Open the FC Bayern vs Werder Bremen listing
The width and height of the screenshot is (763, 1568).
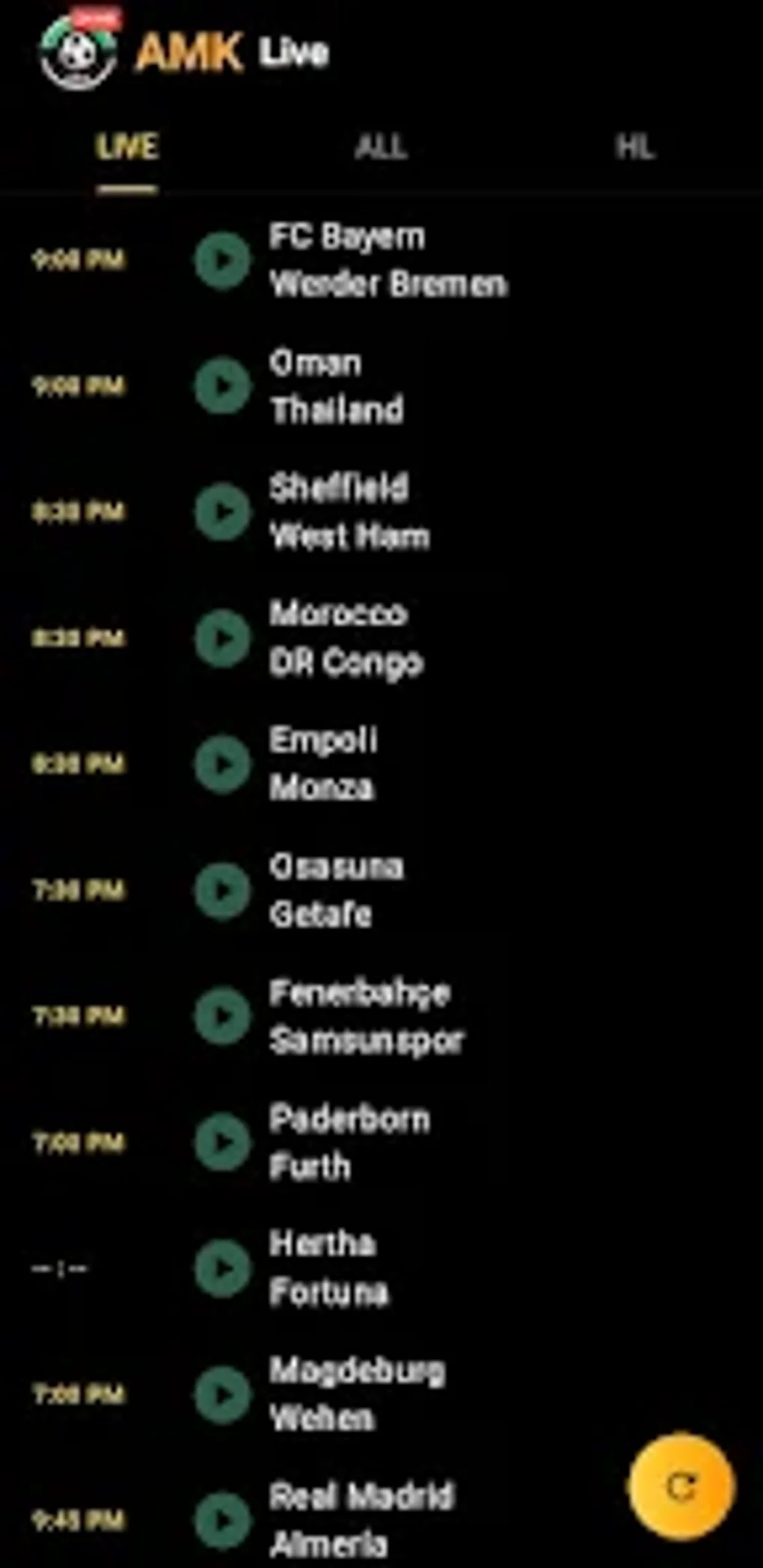click(389, 259)
